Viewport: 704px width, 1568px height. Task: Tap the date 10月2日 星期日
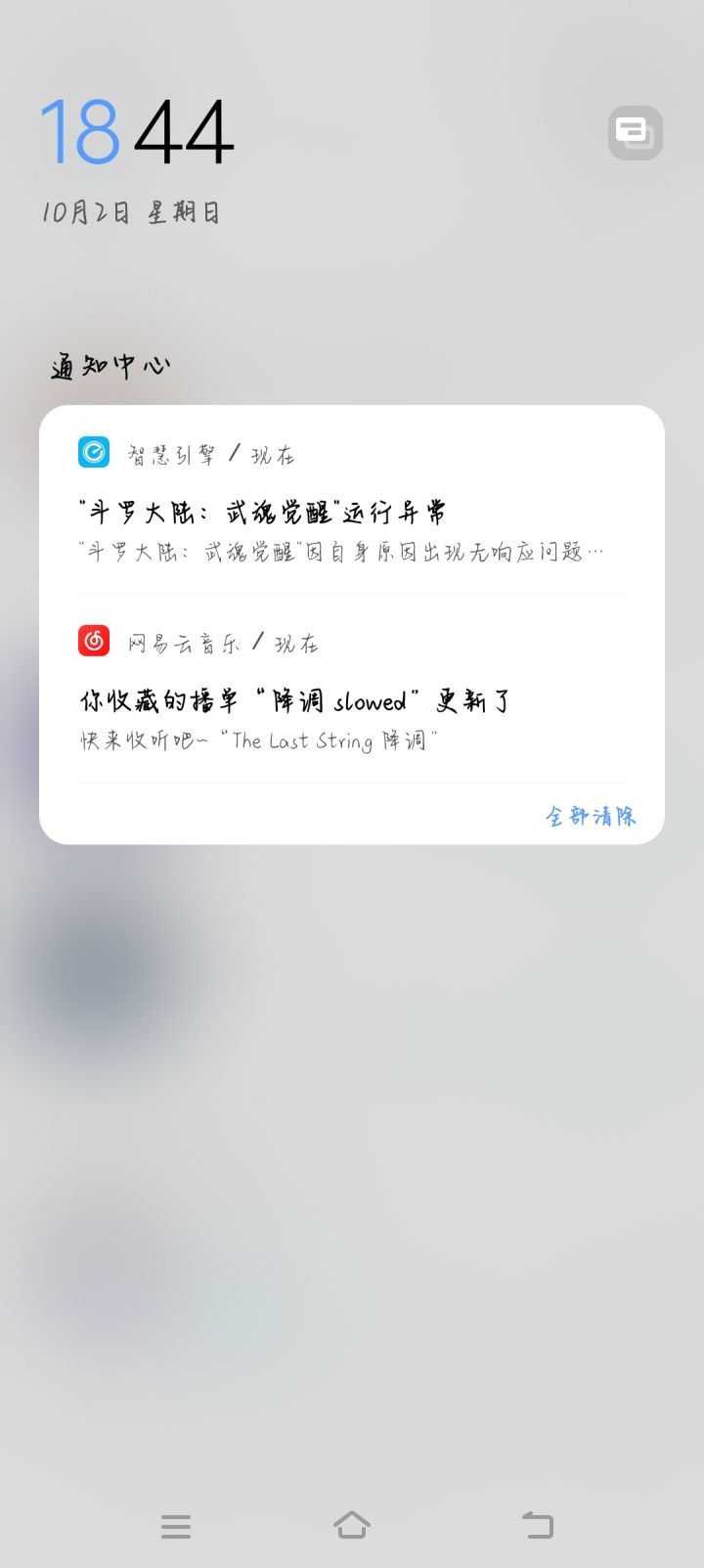pos(129,212)
